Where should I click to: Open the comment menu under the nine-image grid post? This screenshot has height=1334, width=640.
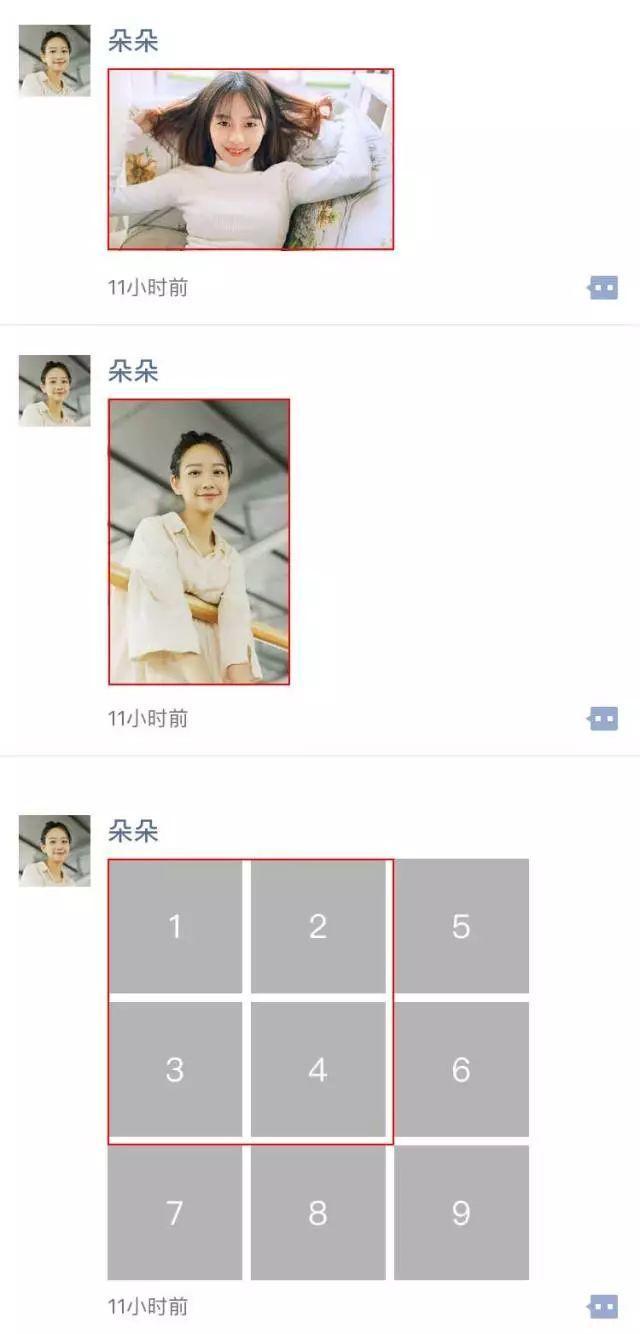[x=603, y=1307]
